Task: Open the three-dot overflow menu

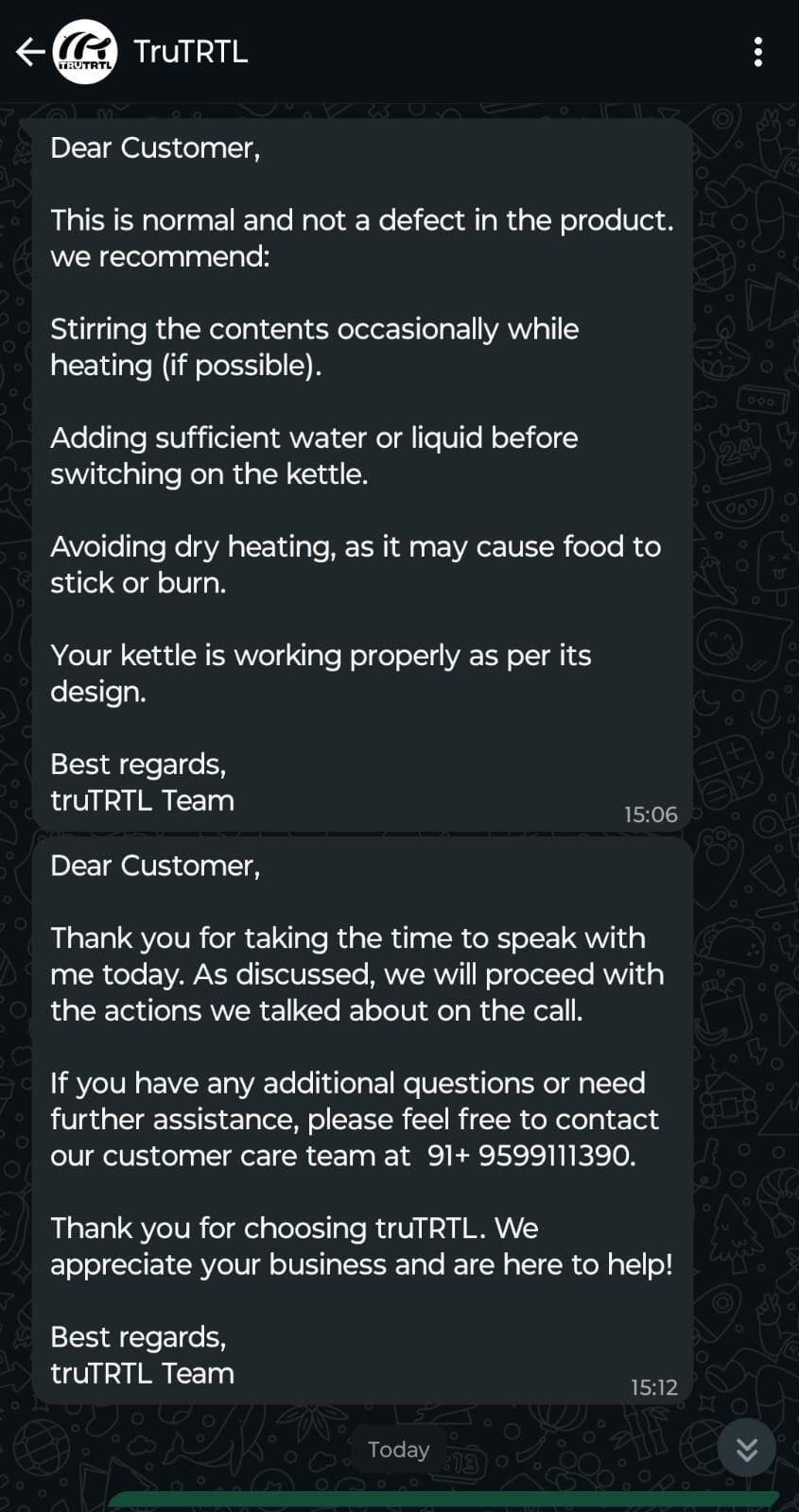Action: (x=757, y=52)
